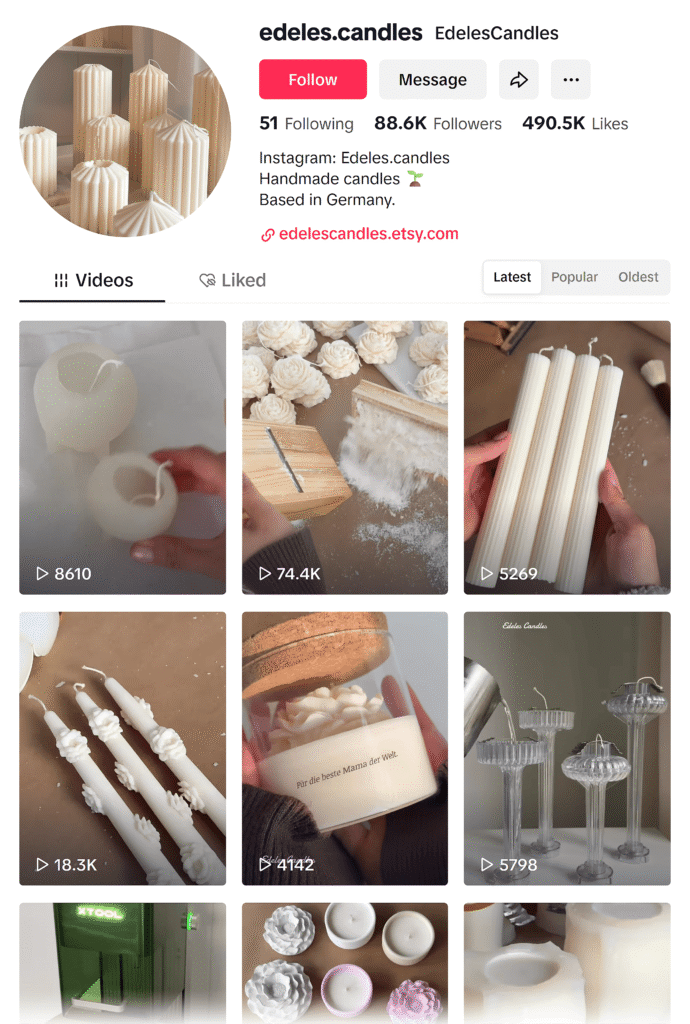Image resolution: width=690 pixels, height=1024 pixels.
Task: Share this profile via arrow icon
Action: tap(518, 80)
